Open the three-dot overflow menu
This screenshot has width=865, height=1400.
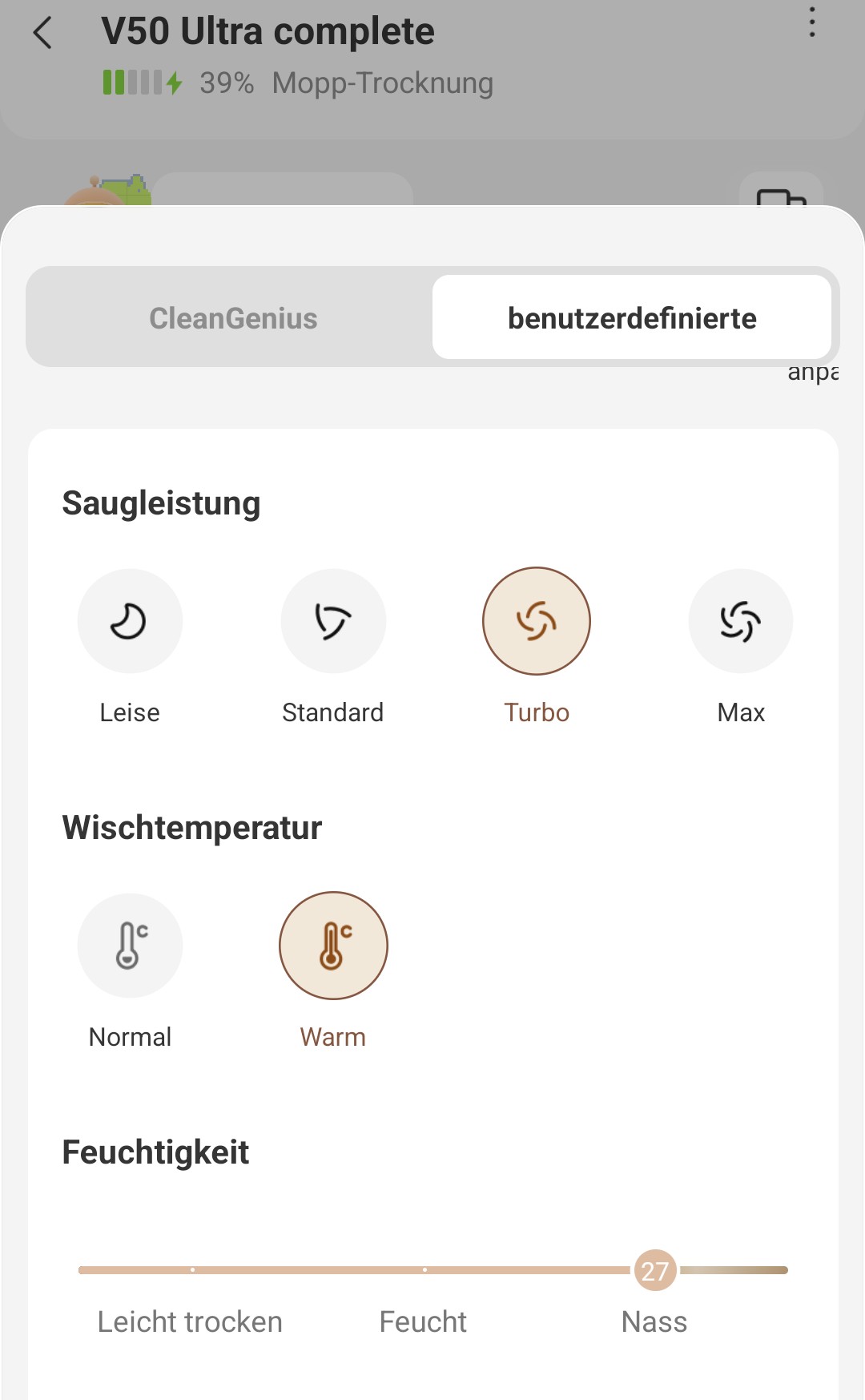point(812,22)
